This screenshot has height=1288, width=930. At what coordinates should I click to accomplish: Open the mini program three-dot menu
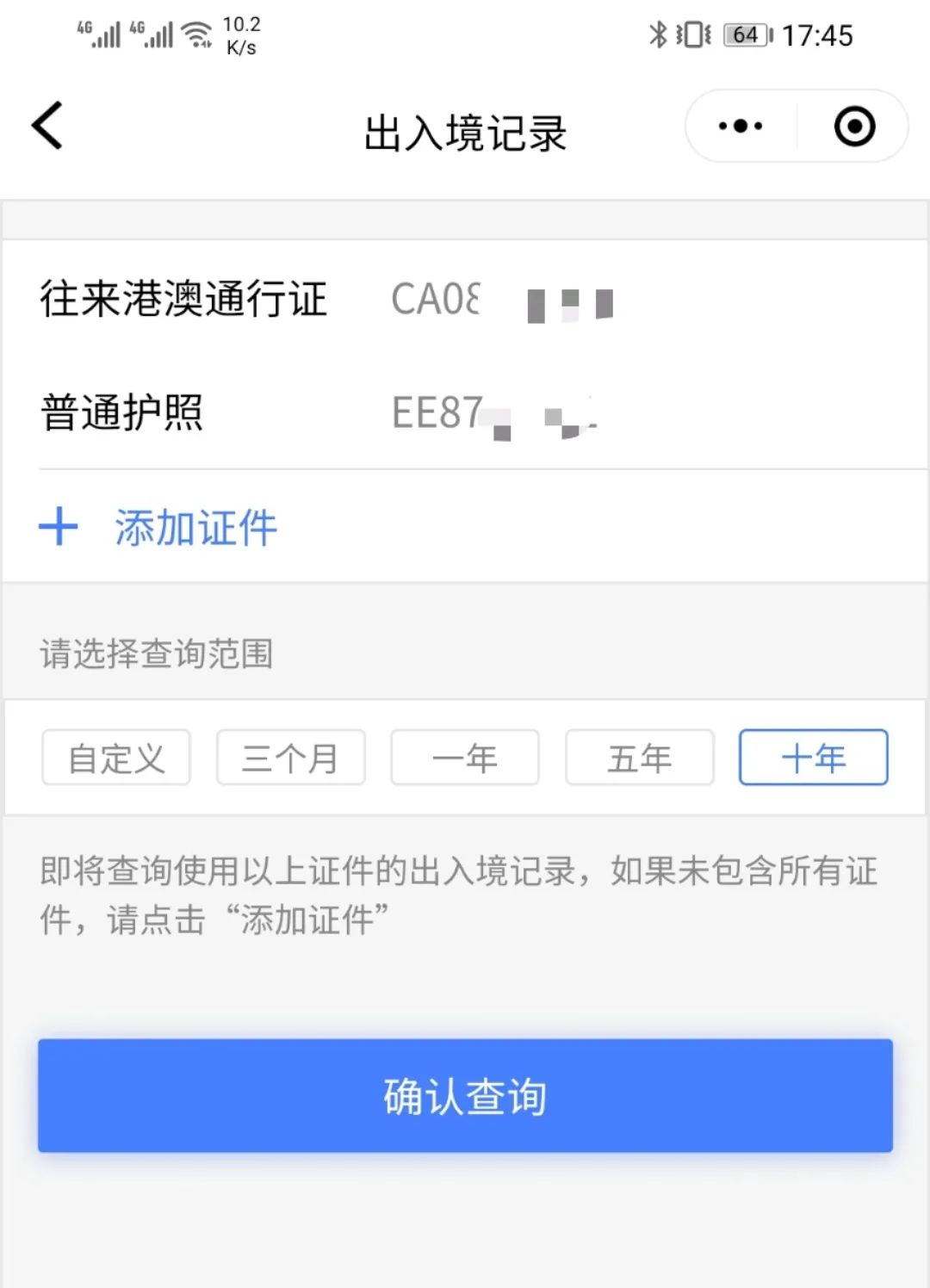point(741,127)
